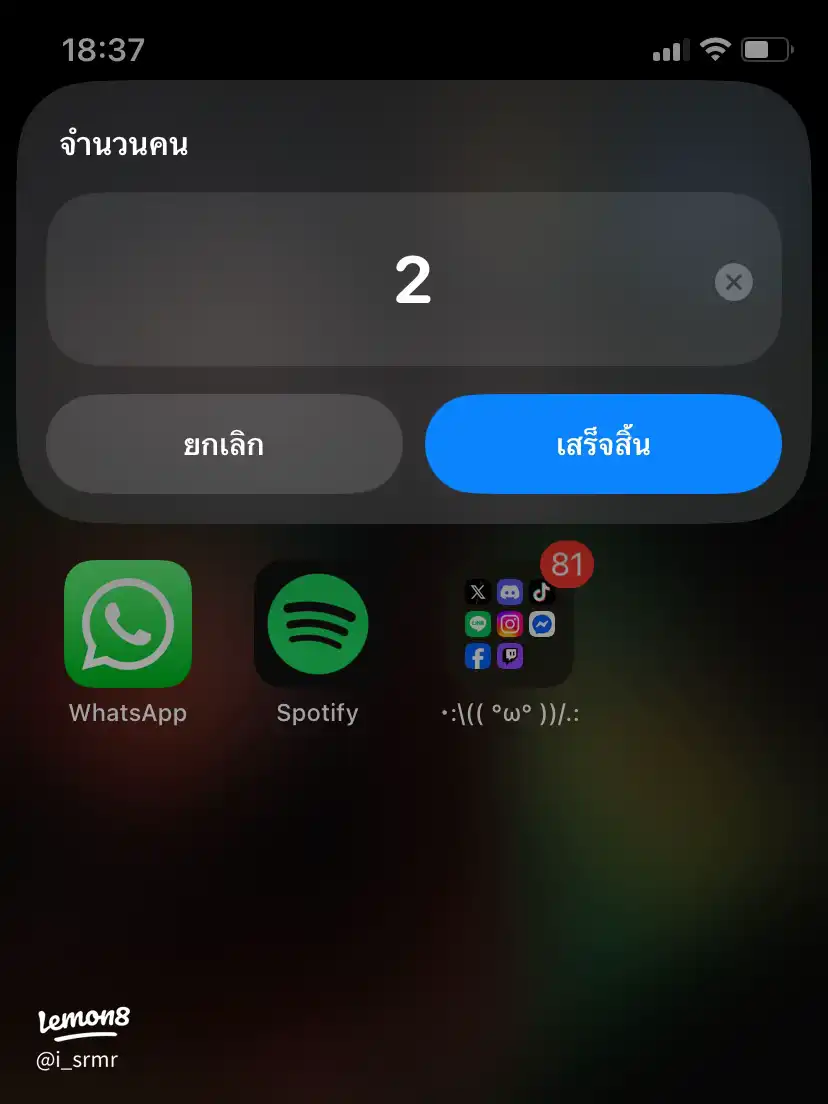This screenshot has height=1104, width=828.
Task: Tap the จำนวนคน number input field
Action: (x=412, y=280)
